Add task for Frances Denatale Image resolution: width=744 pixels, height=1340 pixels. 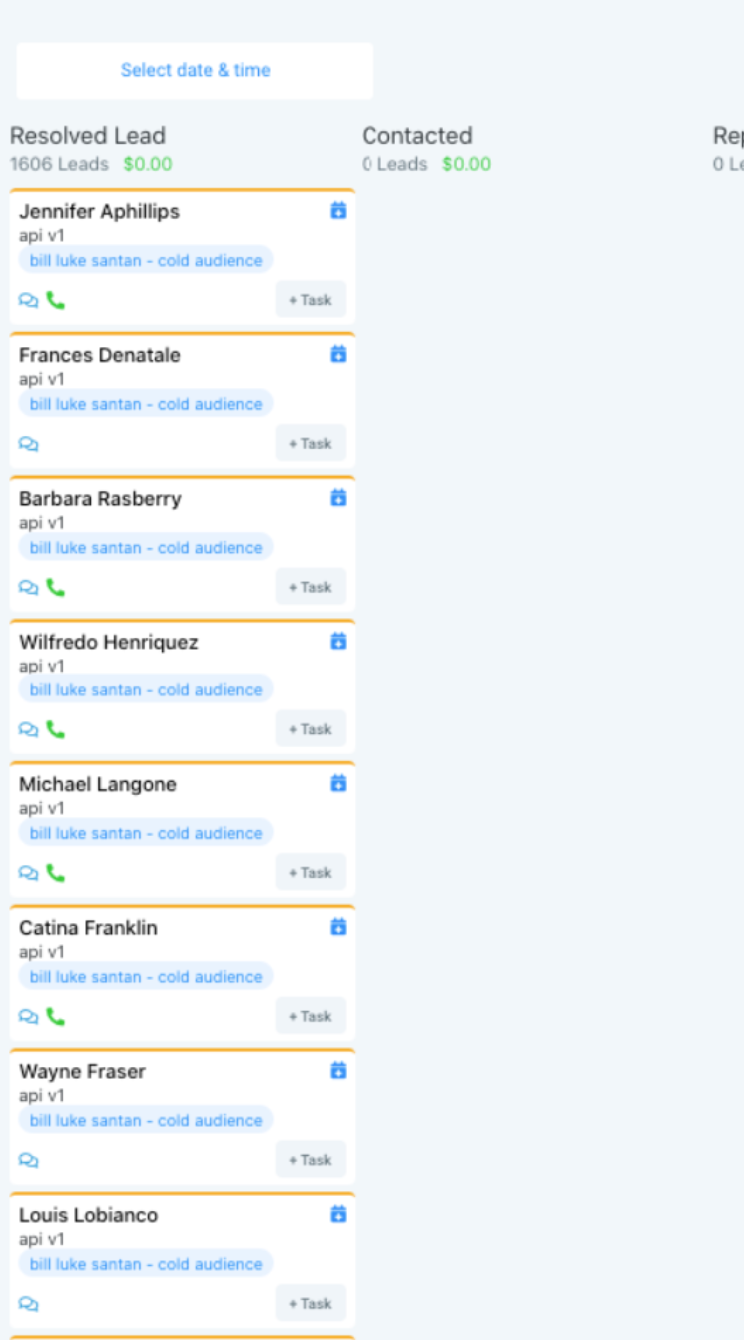pos(311,444)
